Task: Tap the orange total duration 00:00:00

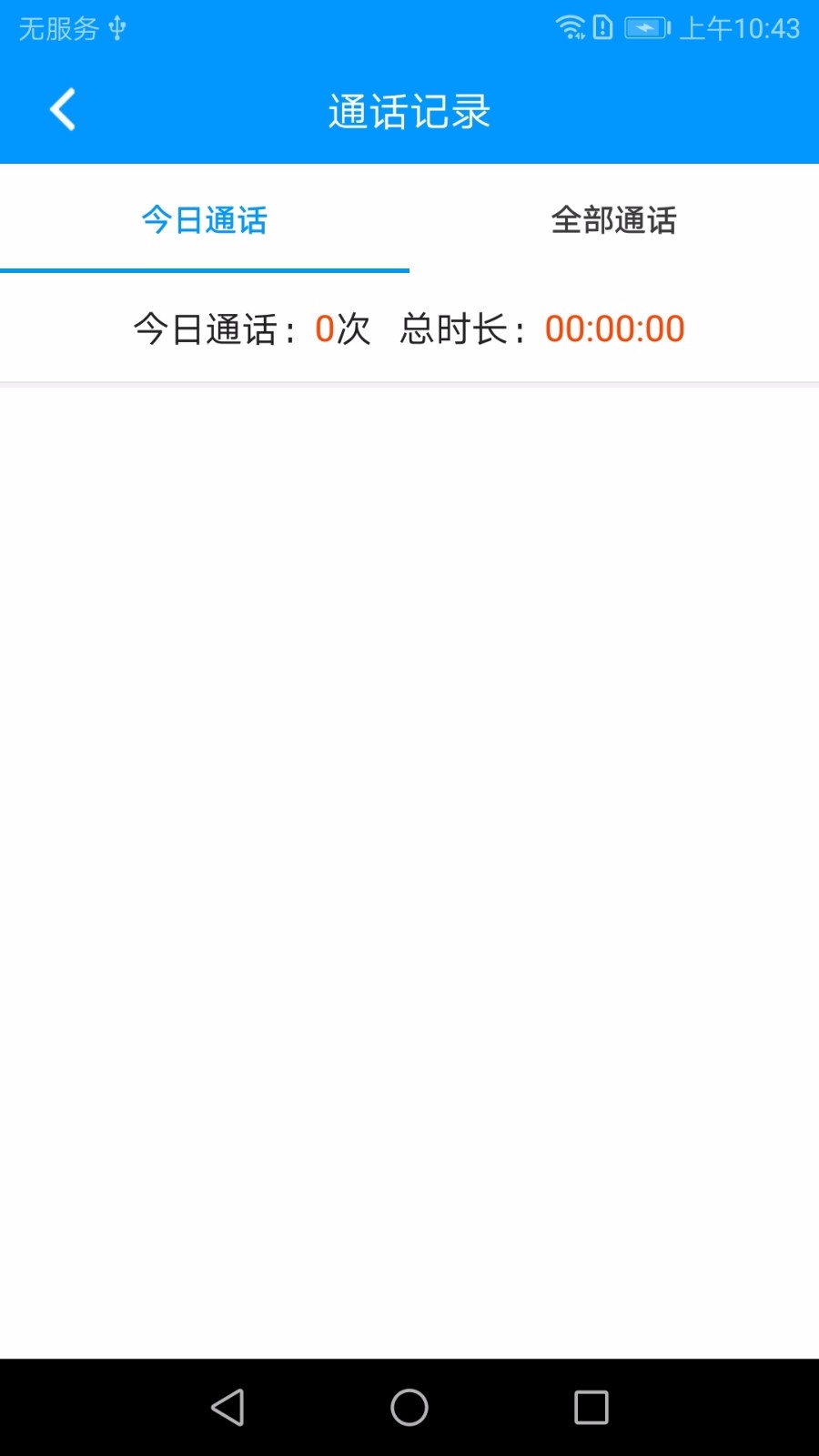Action: click(614, 329)
